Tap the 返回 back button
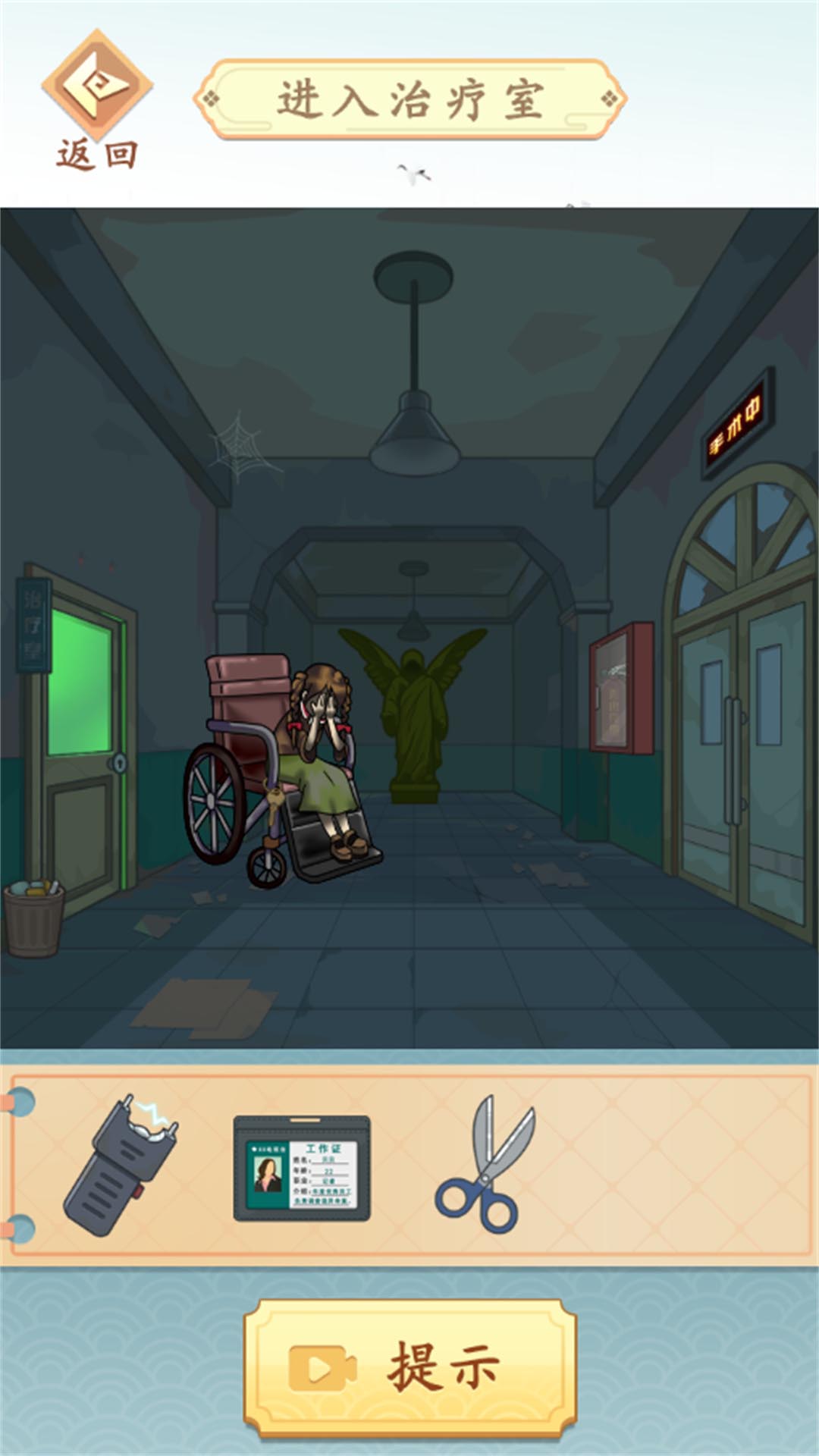Viewport: 819px width, 1456px height. (x=96, y=101)
